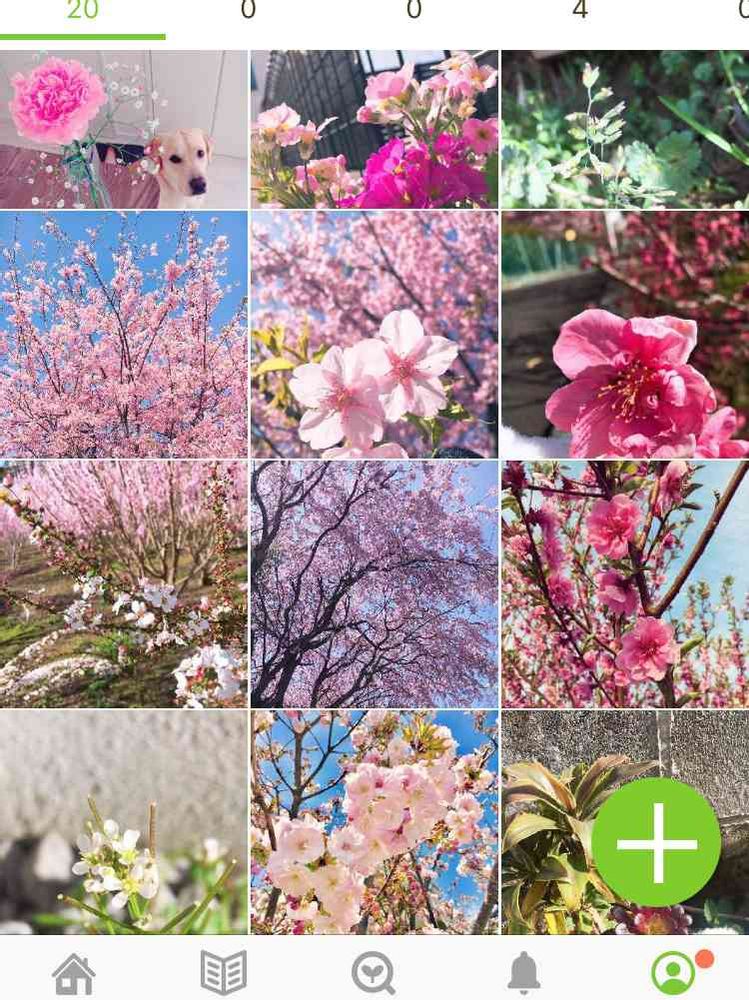Switch to the top tab showing 4
The height and width of the screenshot is (1000, 749).
[x=580, y=12]
